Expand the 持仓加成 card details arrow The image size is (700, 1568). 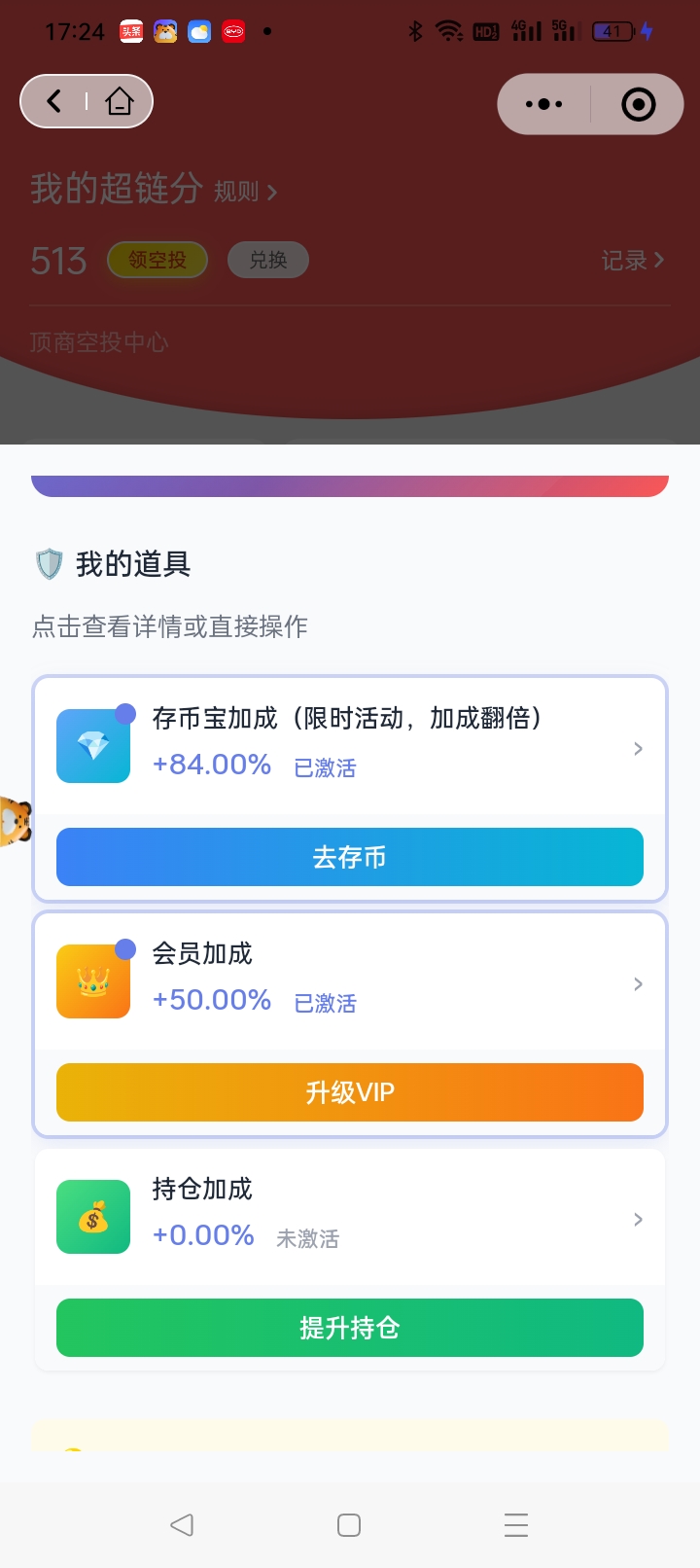click(x=639, y=1219)
